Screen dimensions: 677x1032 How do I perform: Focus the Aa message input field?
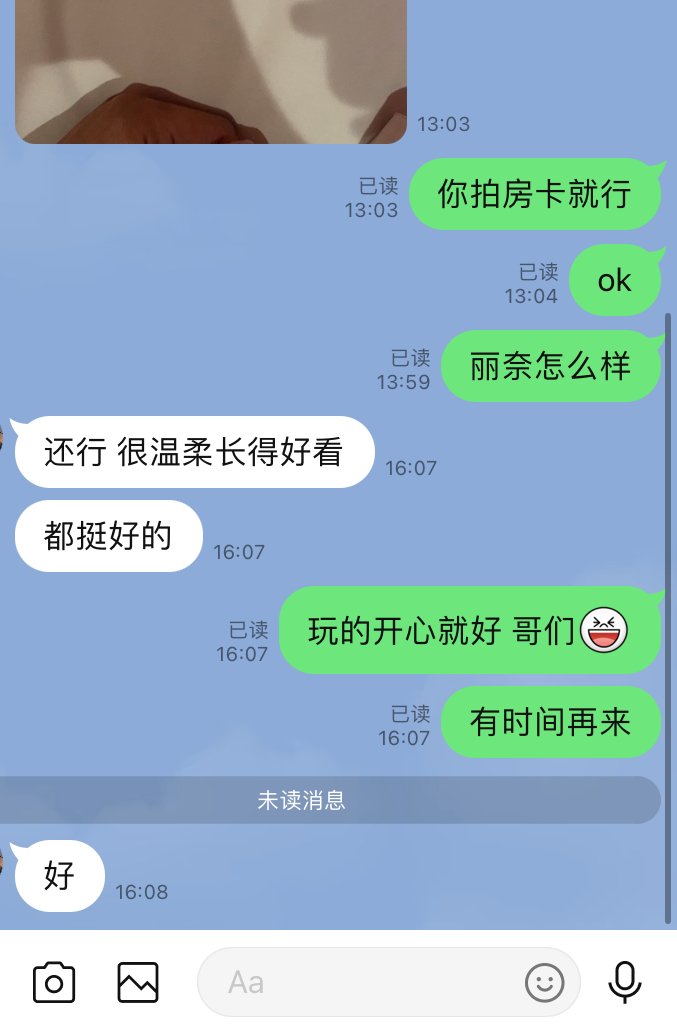[x=360, y=982]
